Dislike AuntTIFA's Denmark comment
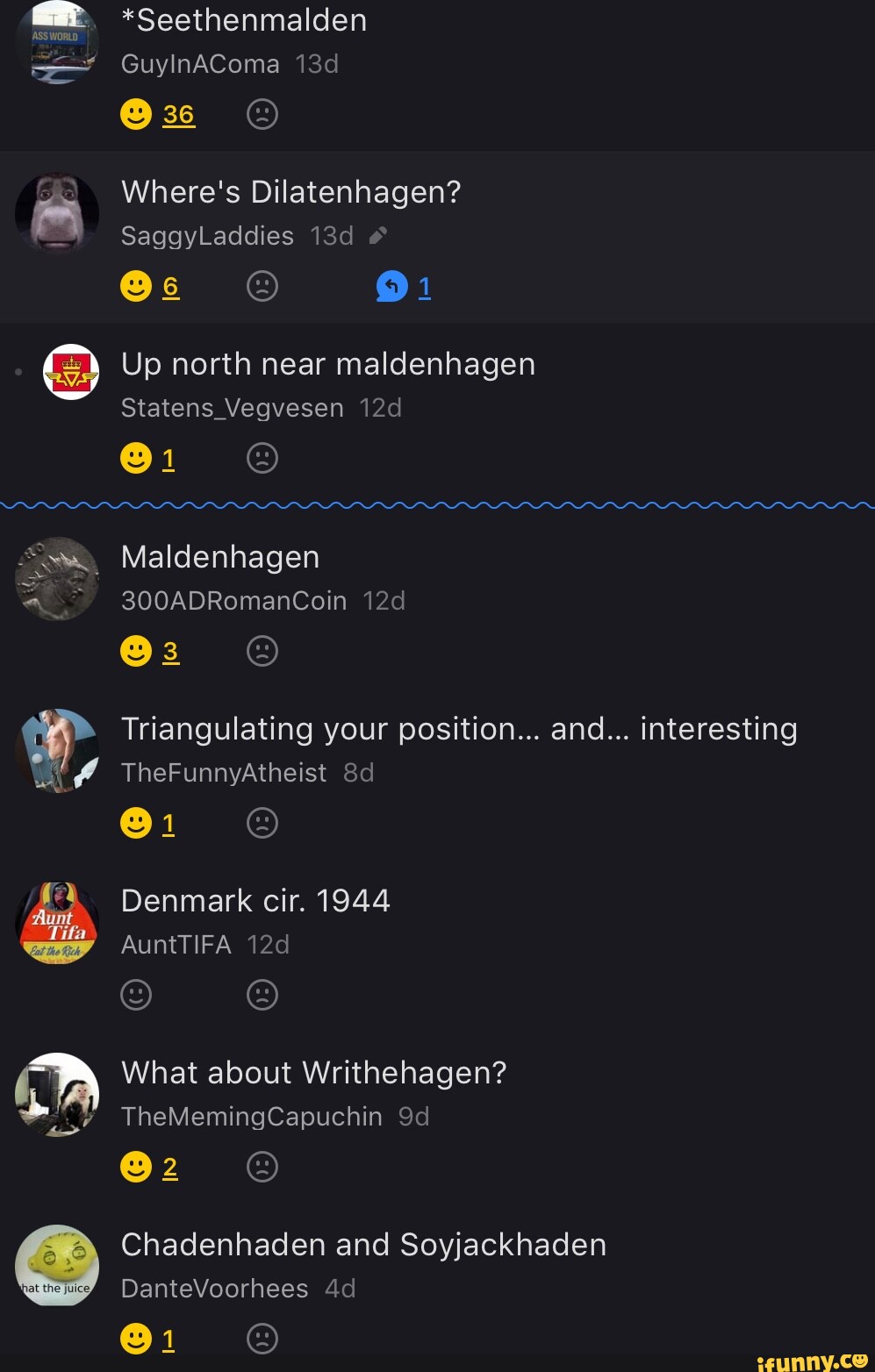The image size is (875, 1372). 262,995
